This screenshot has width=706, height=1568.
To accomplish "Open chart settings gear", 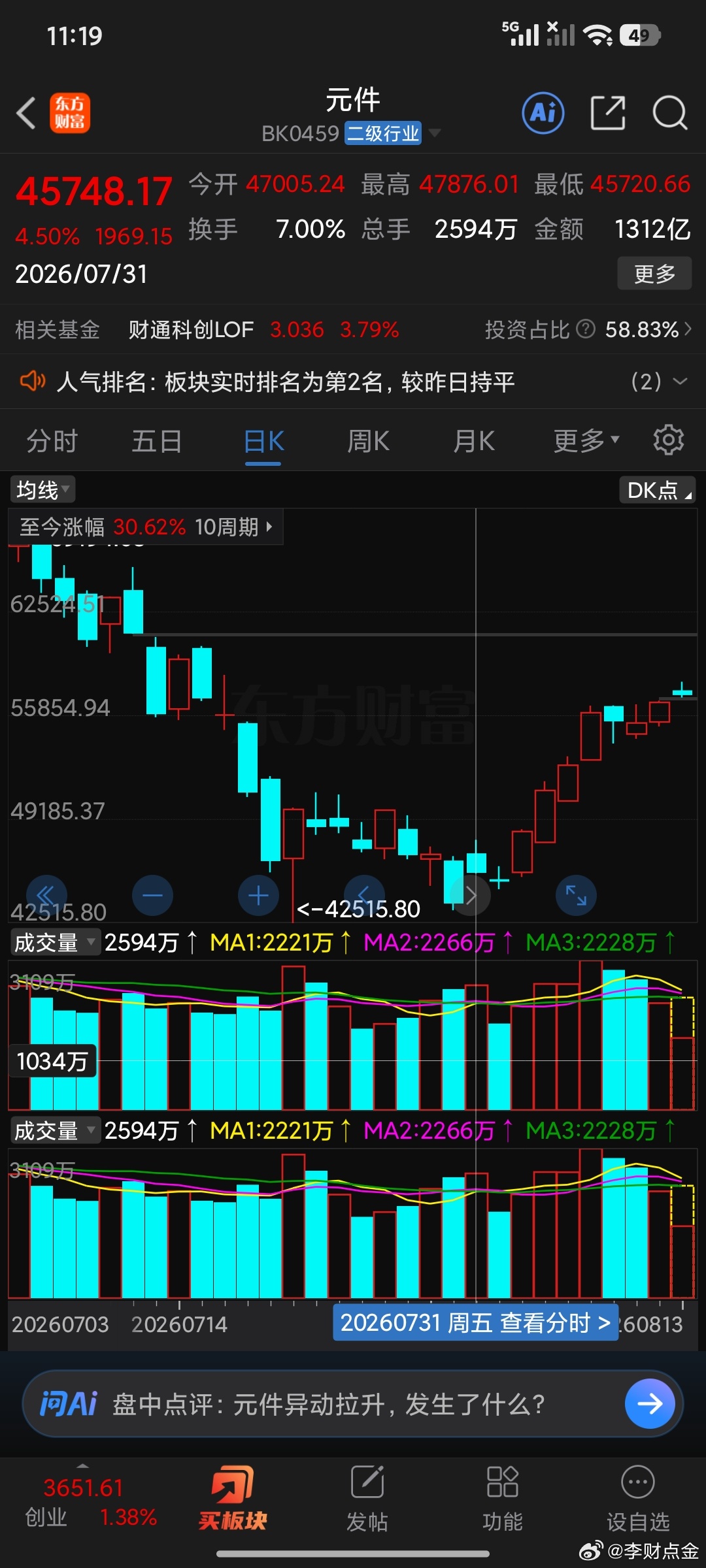I will pyautogui.click(x=668, y=440).
